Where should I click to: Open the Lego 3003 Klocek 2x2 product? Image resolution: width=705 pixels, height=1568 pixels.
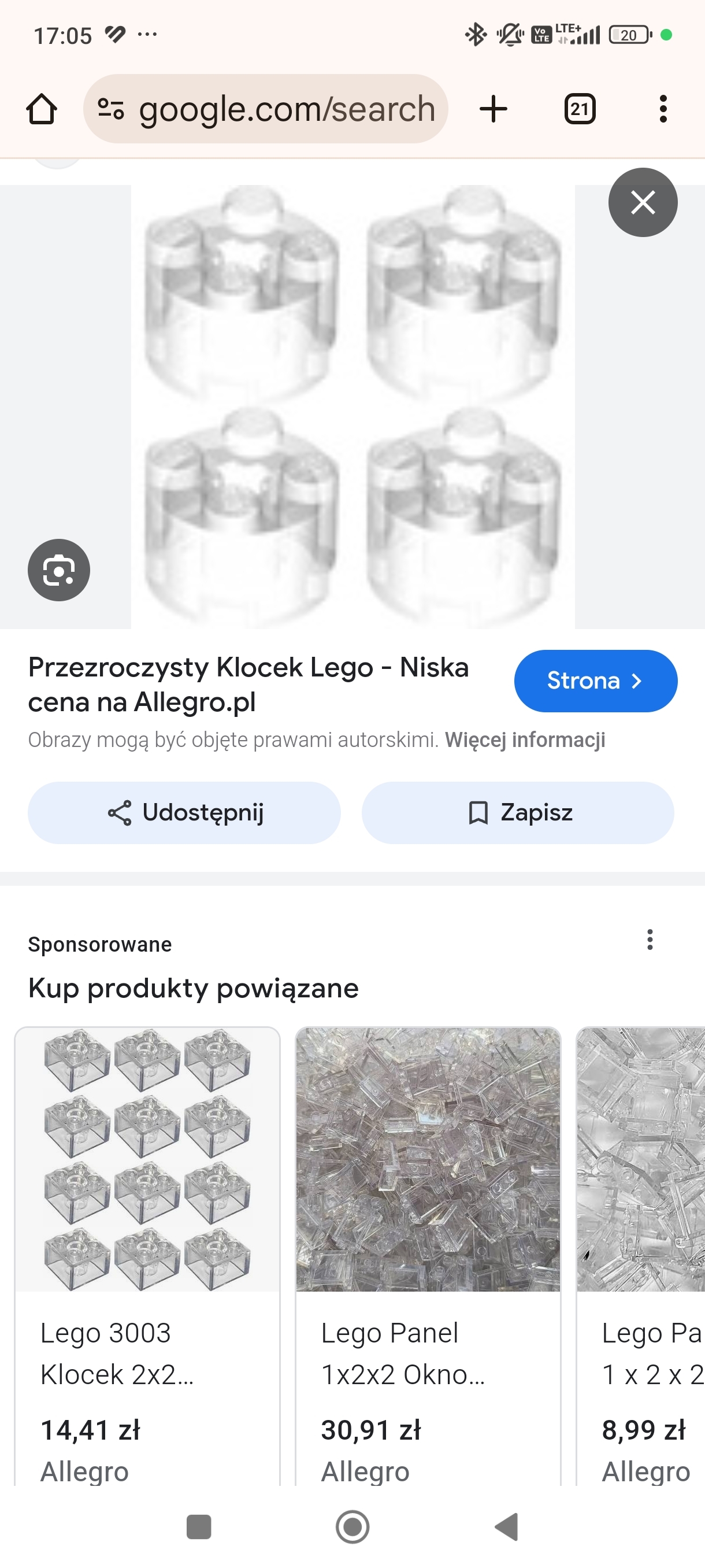(x=147, y=1248)
